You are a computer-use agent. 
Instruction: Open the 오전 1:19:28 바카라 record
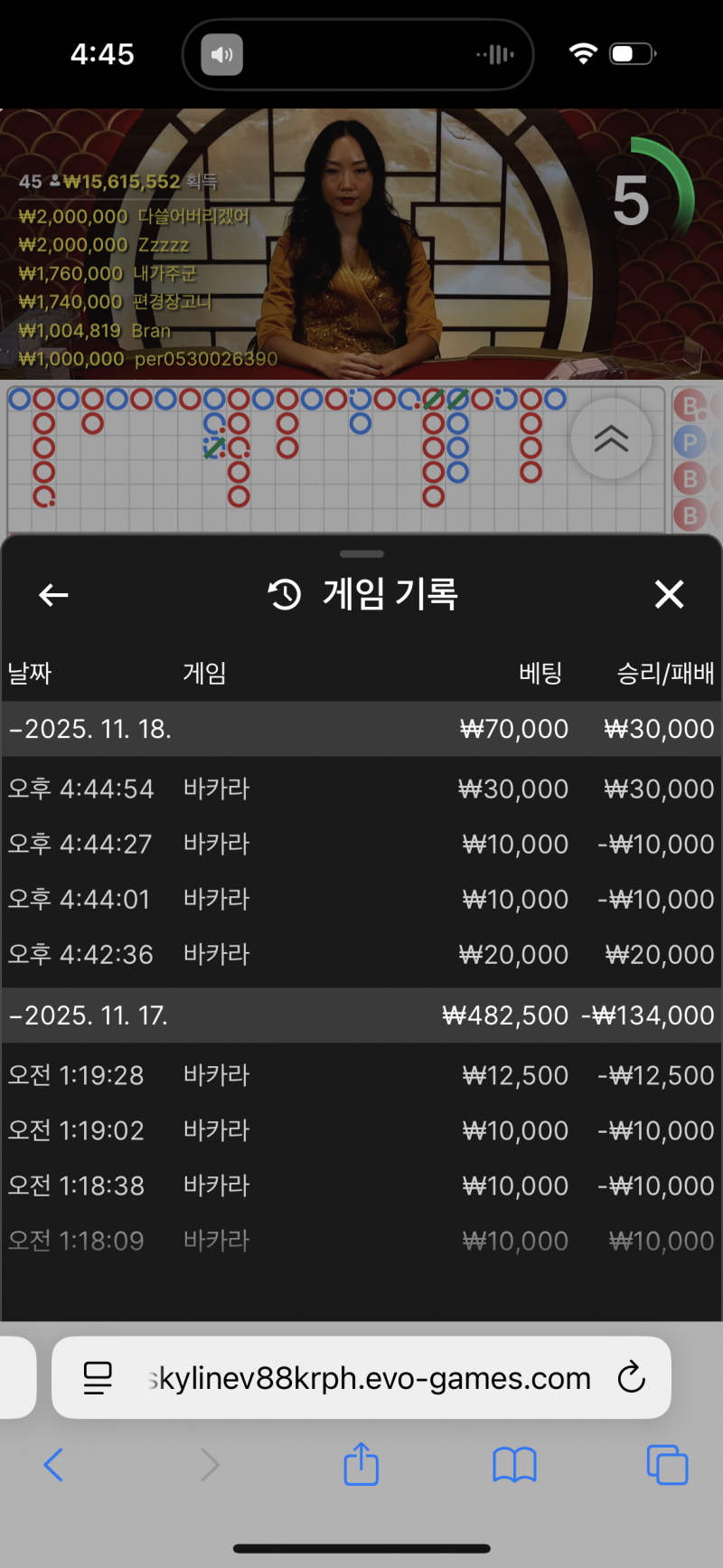tap(361, 1075)
